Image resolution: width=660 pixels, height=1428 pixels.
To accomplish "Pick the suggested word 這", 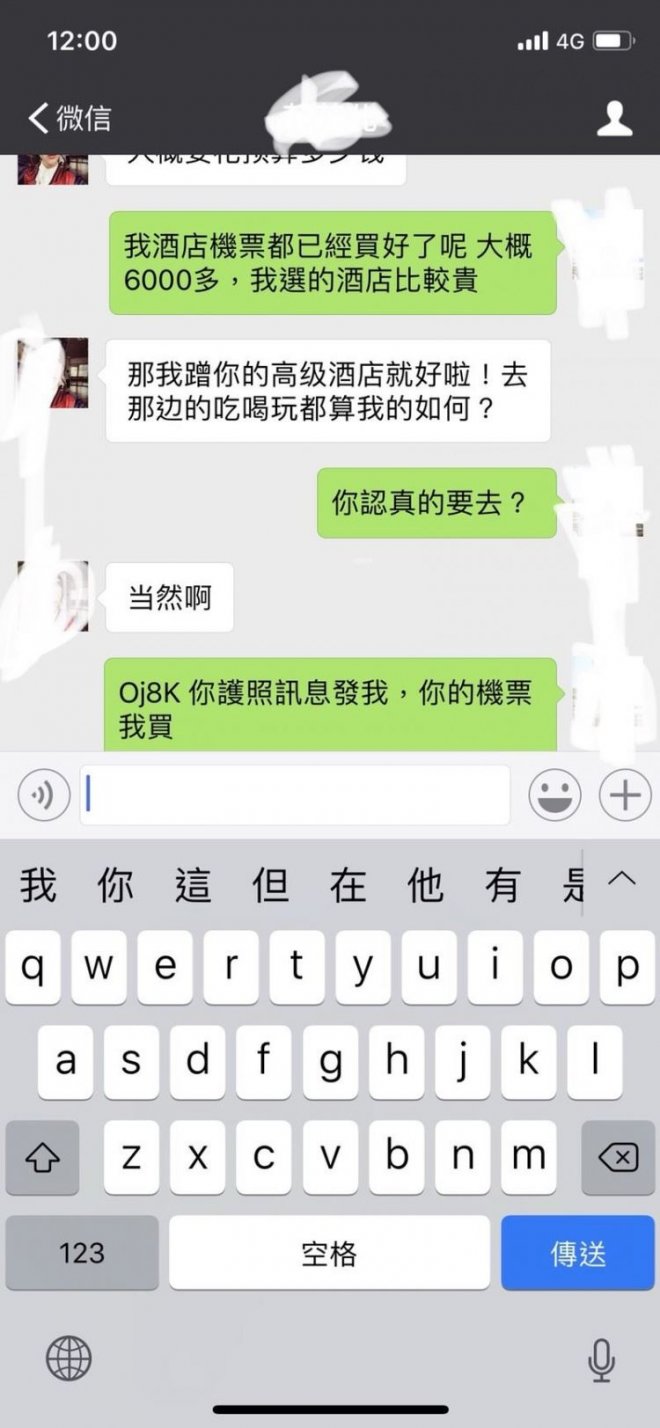I will click(x=193, y=885).
